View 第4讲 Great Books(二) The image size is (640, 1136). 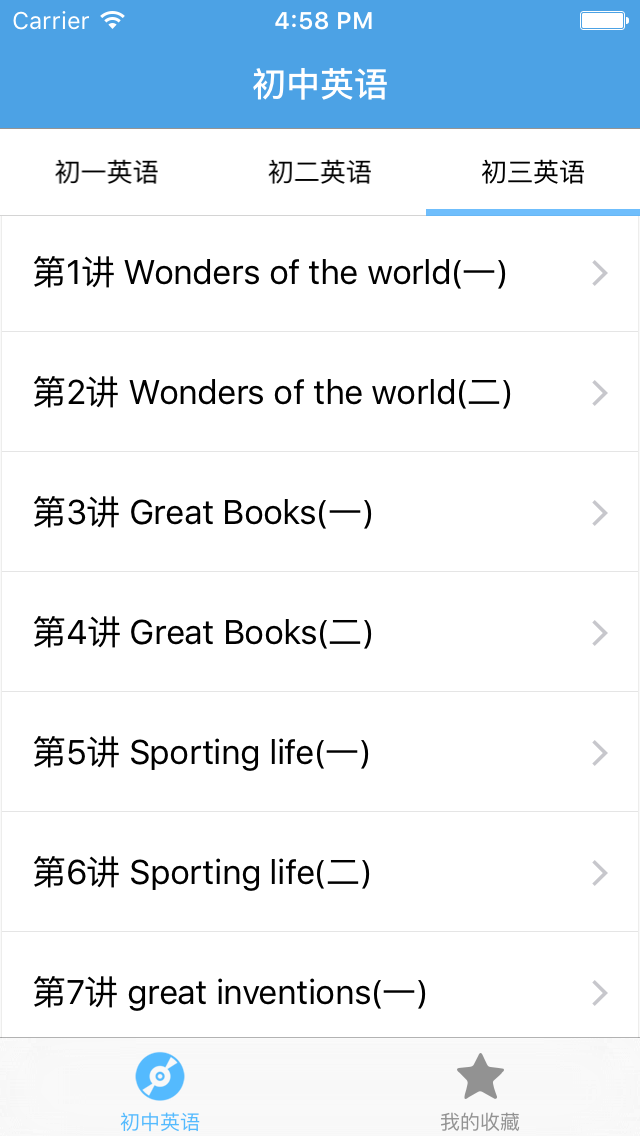click(320, 633)
